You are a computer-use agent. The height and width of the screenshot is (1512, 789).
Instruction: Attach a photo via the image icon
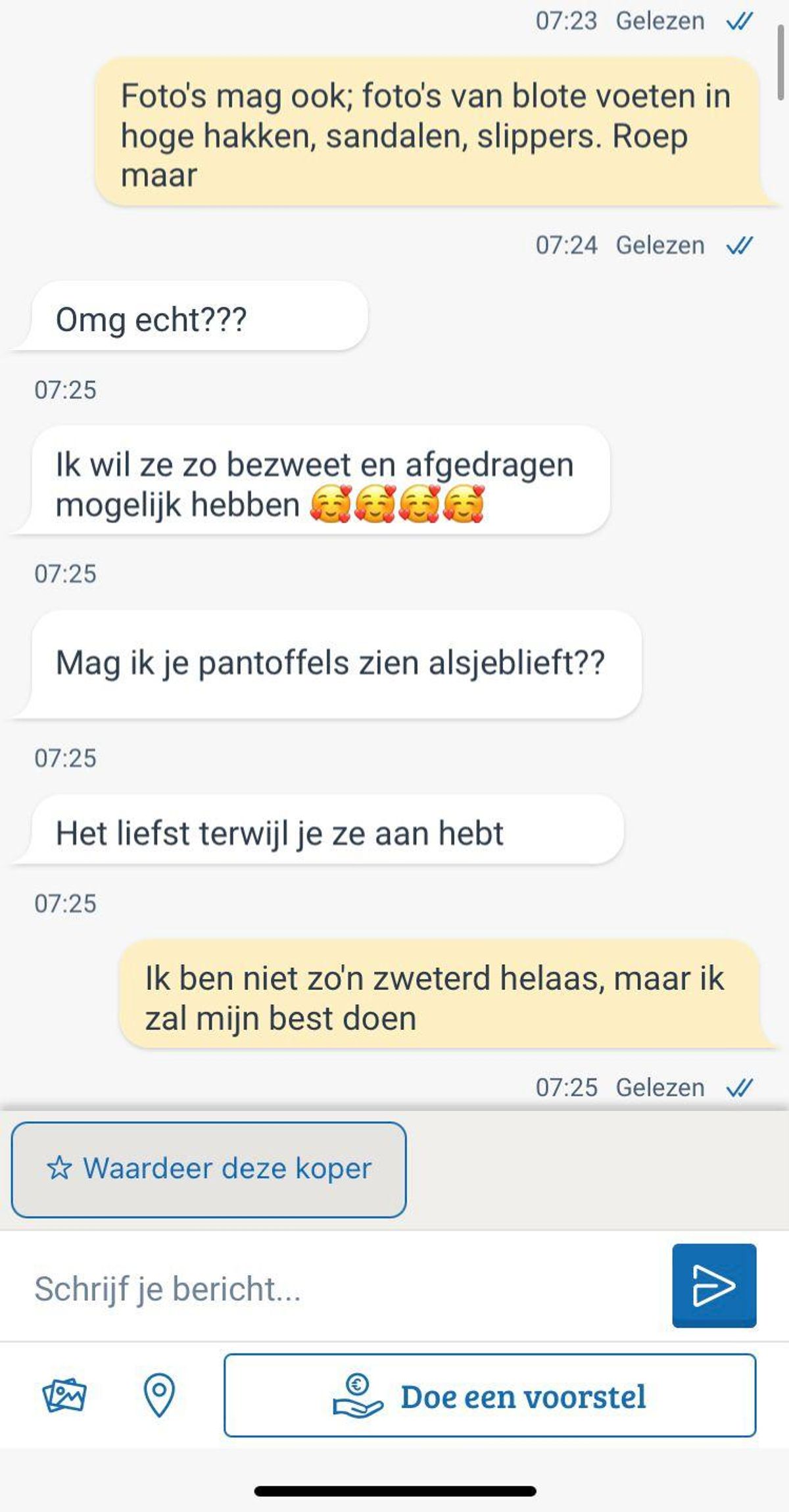(x=64, y=1395)
